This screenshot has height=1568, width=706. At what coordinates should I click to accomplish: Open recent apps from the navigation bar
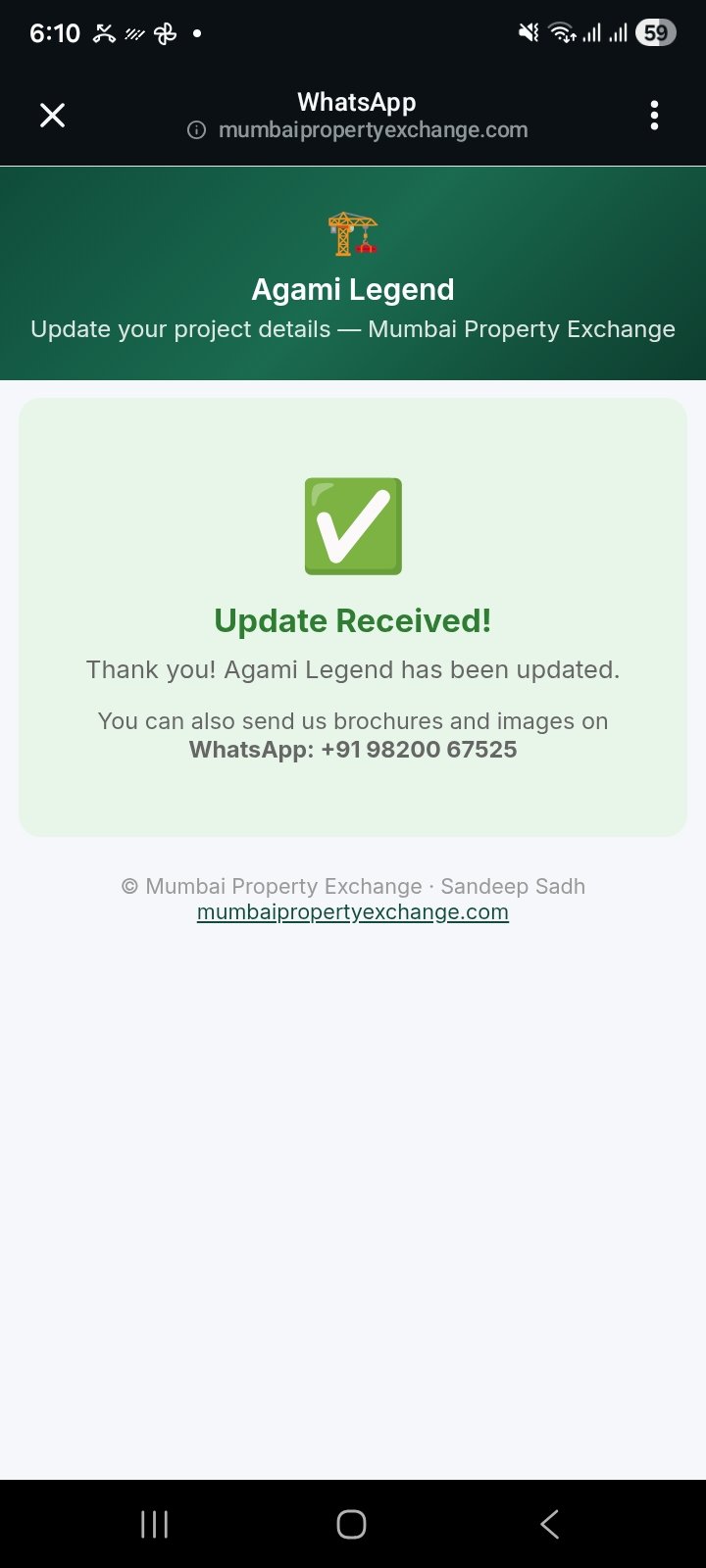pyautogui.click(x=155, y=1524)
